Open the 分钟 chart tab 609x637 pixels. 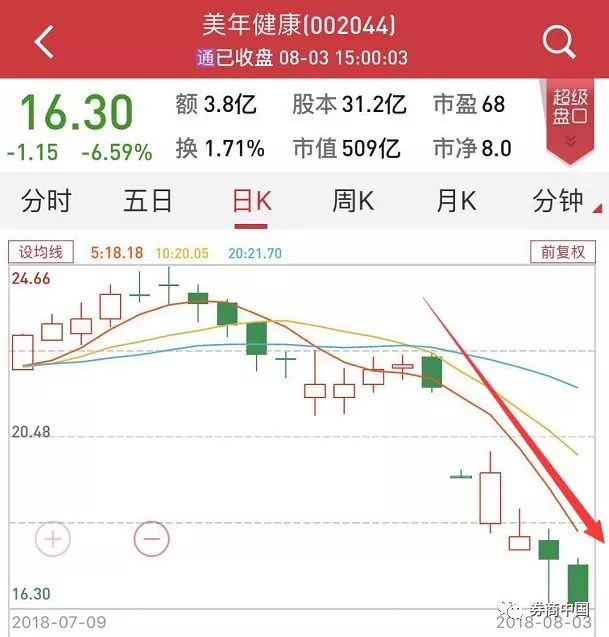557,201
